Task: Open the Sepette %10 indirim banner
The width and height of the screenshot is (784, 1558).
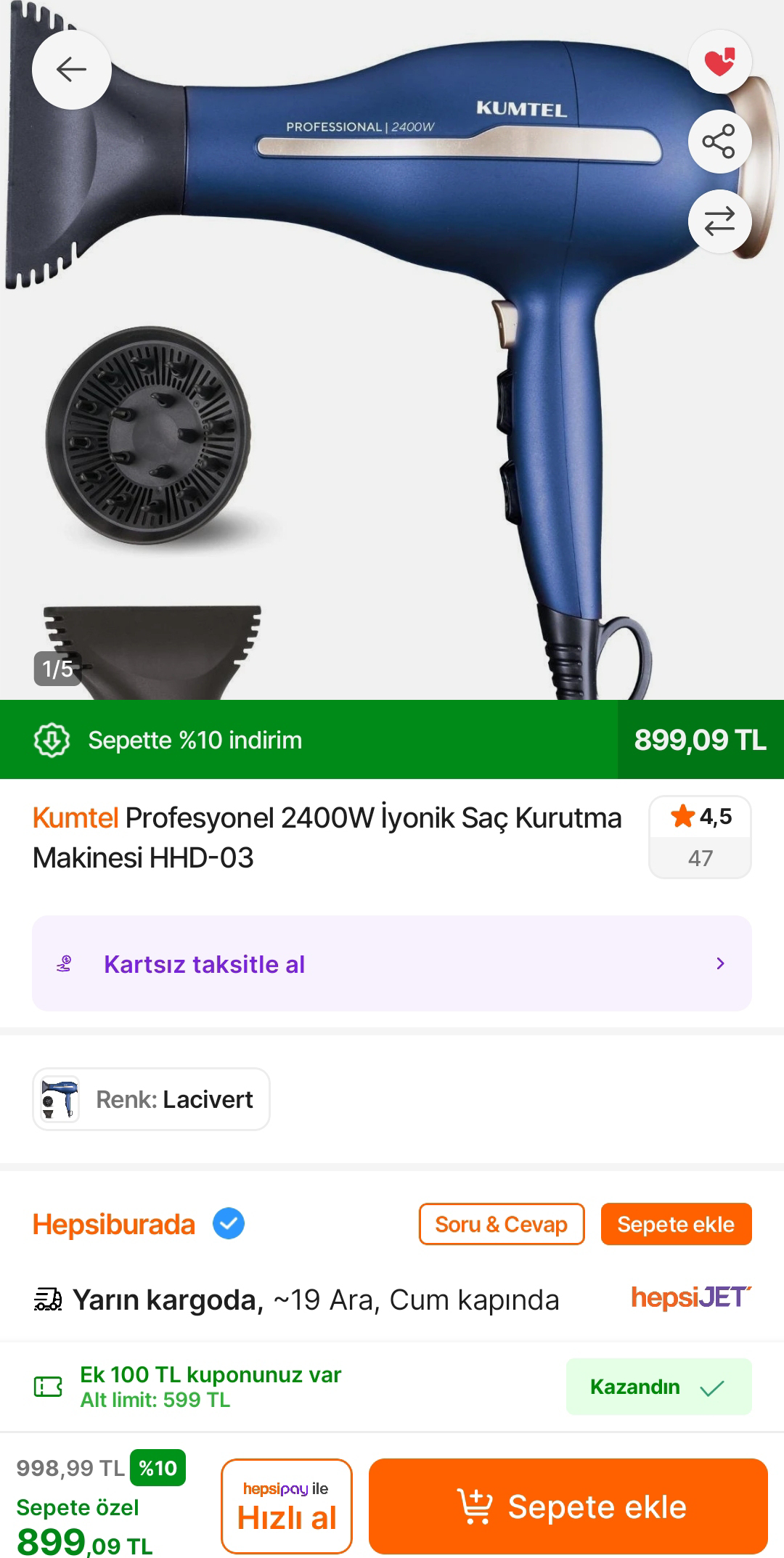Action: click(309, 740)
